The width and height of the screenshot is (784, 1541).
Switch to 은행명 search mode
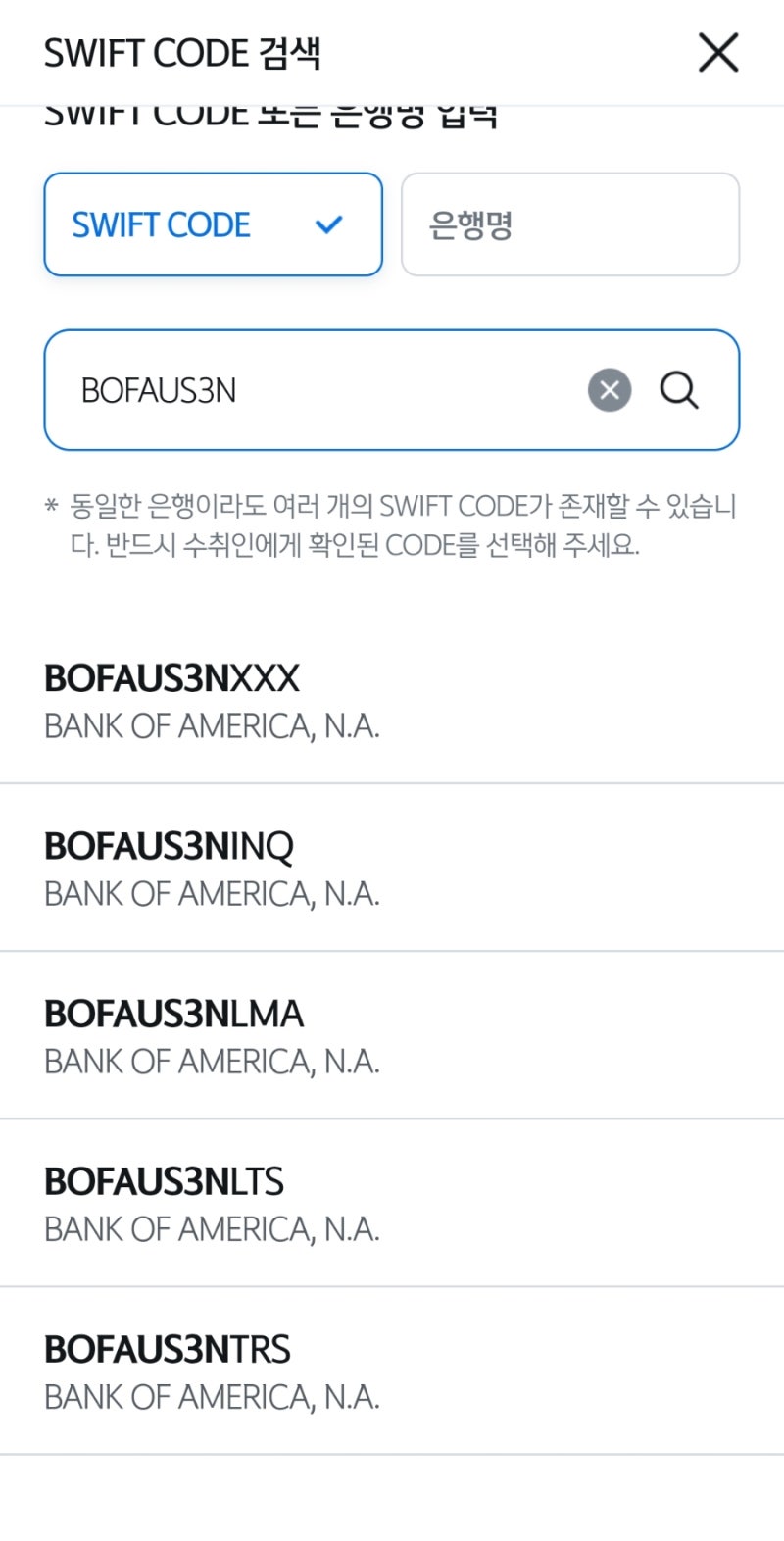pyautogui.click(x=569, y=224)
